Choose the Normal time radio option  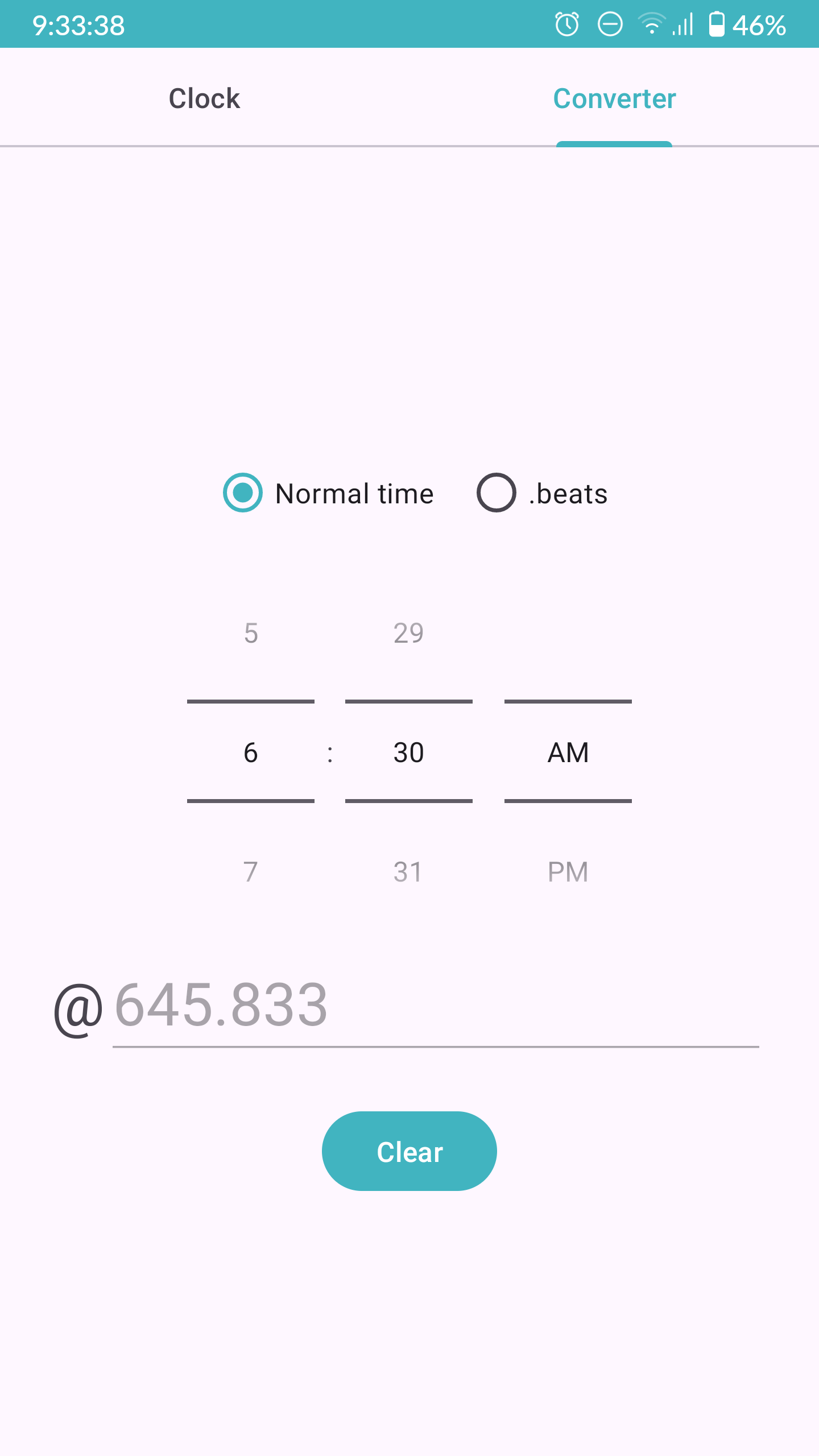click(243, 493)
